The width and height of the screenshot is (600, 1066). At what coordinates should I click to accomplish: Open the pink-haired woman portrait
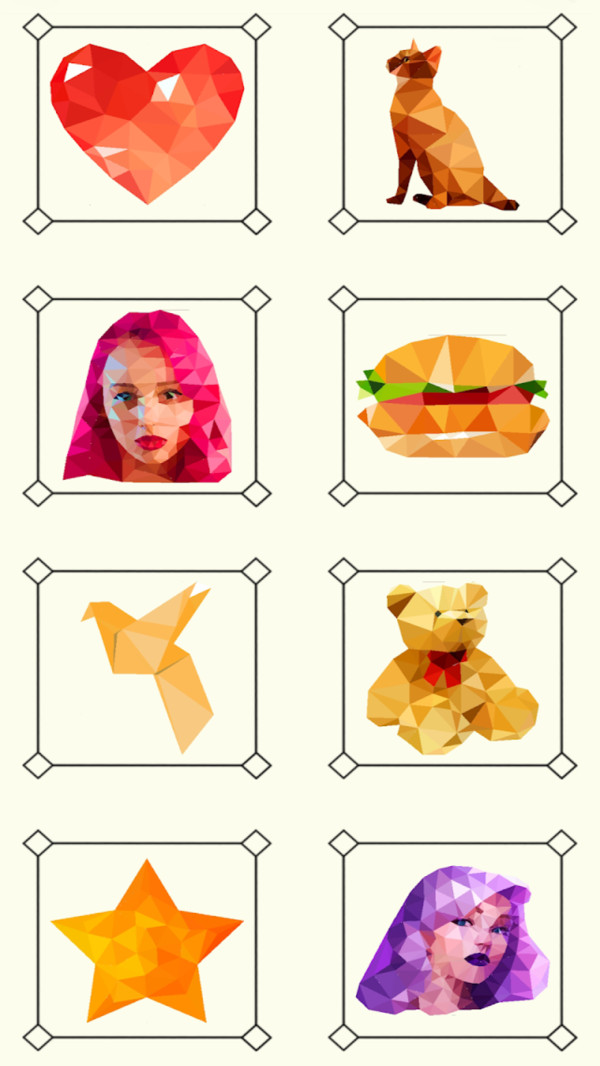click(x=147, y=397)
